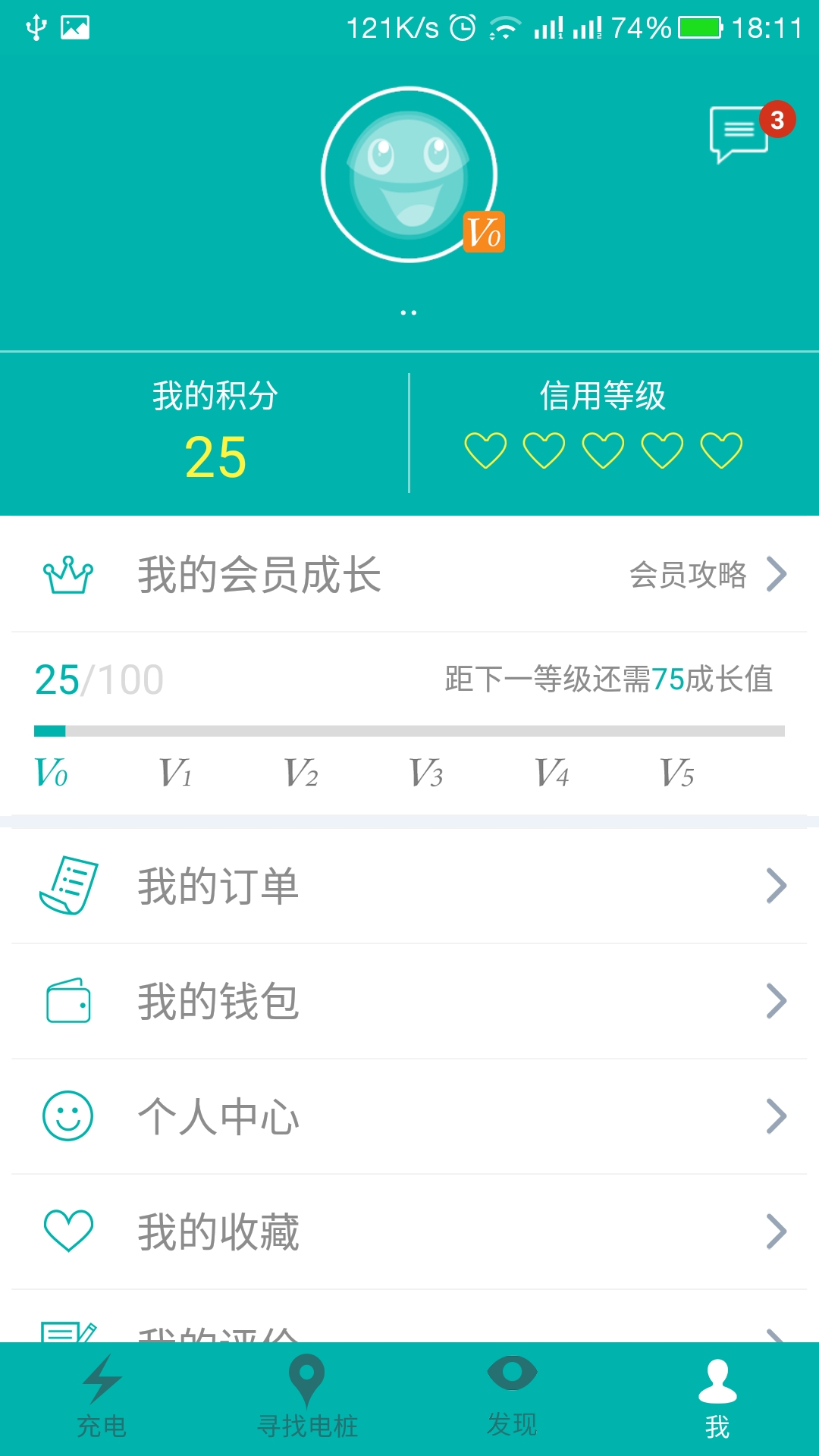Viewport: 819px width, 1456px height.
Task: Click the smiley icon next to 个人中心
Action: 69,1116
